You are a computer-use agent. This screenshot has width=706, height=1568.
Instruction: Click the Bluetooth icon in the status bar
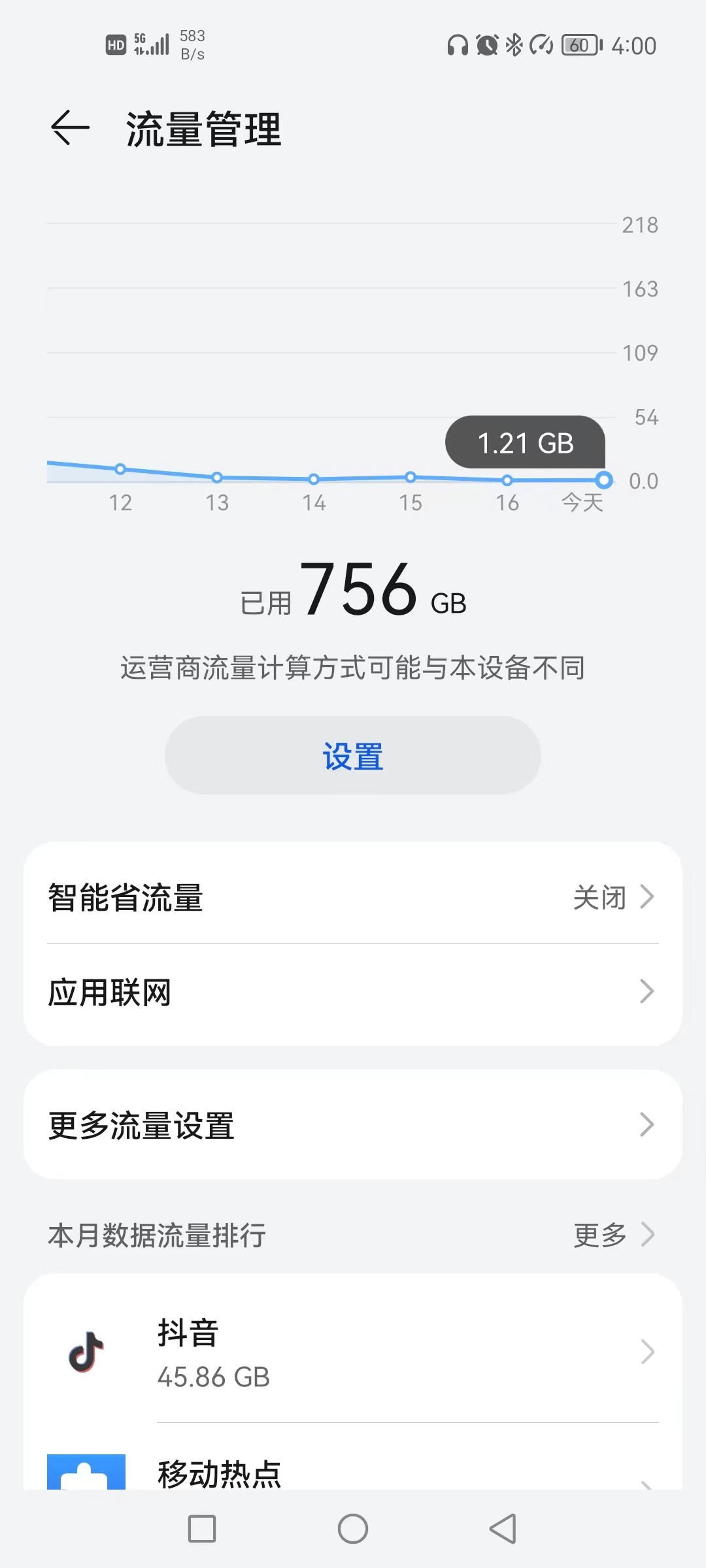click(514, 44)
